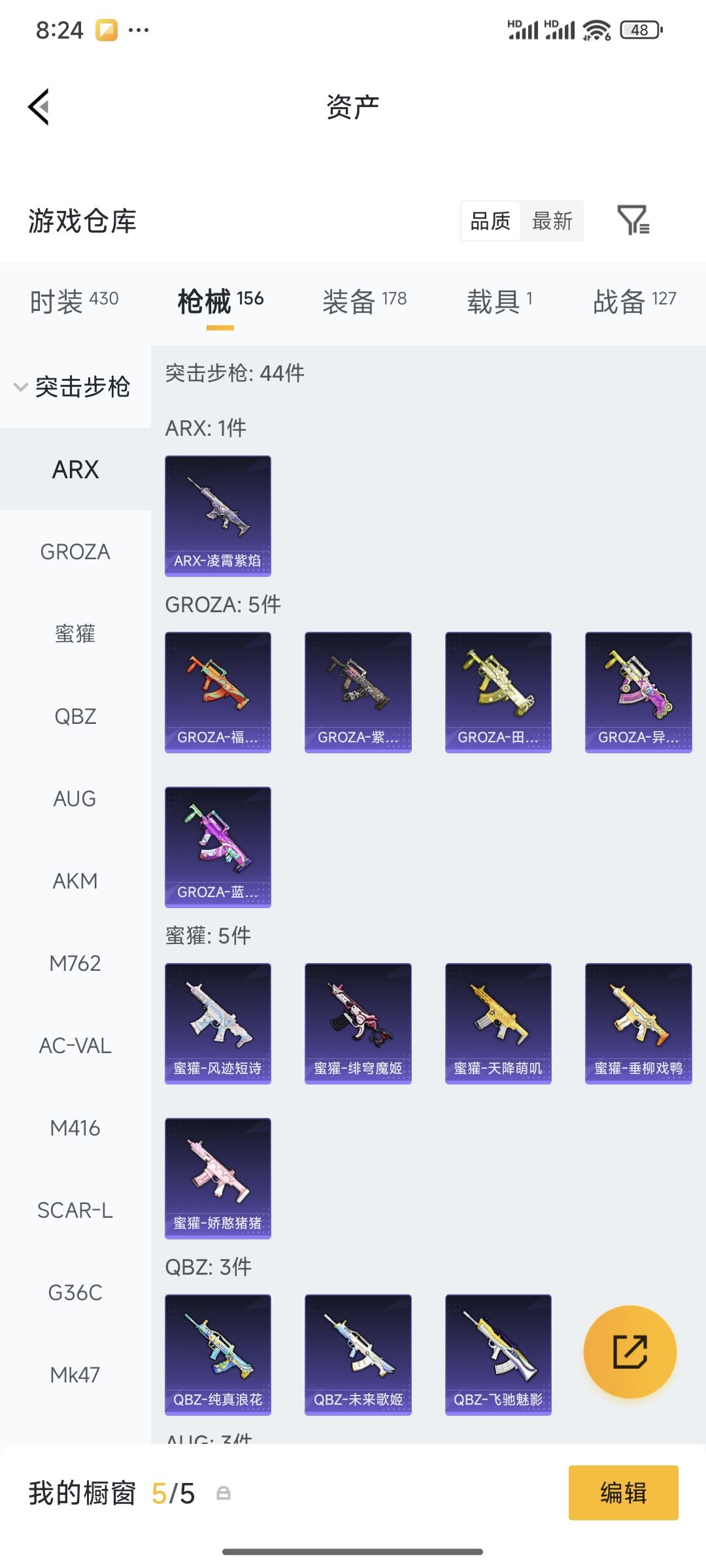The height and width of the screenshot is (1568, 706).
Task: Open the filter icon next to 最新
Action: click(633, 220)
